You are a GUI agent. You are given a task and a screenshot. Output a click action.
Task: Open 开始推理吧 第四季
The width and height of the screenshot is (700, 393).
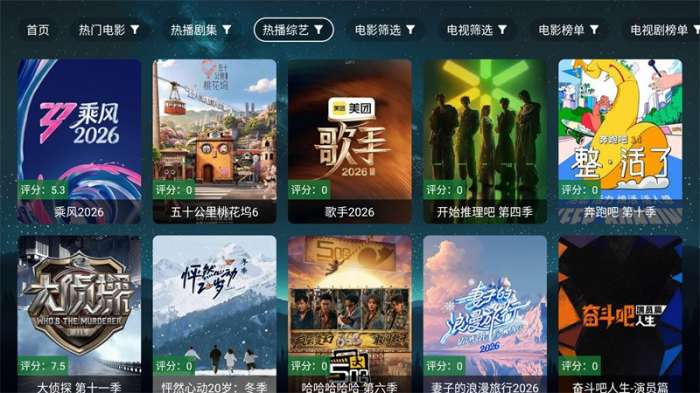point(485,141)
